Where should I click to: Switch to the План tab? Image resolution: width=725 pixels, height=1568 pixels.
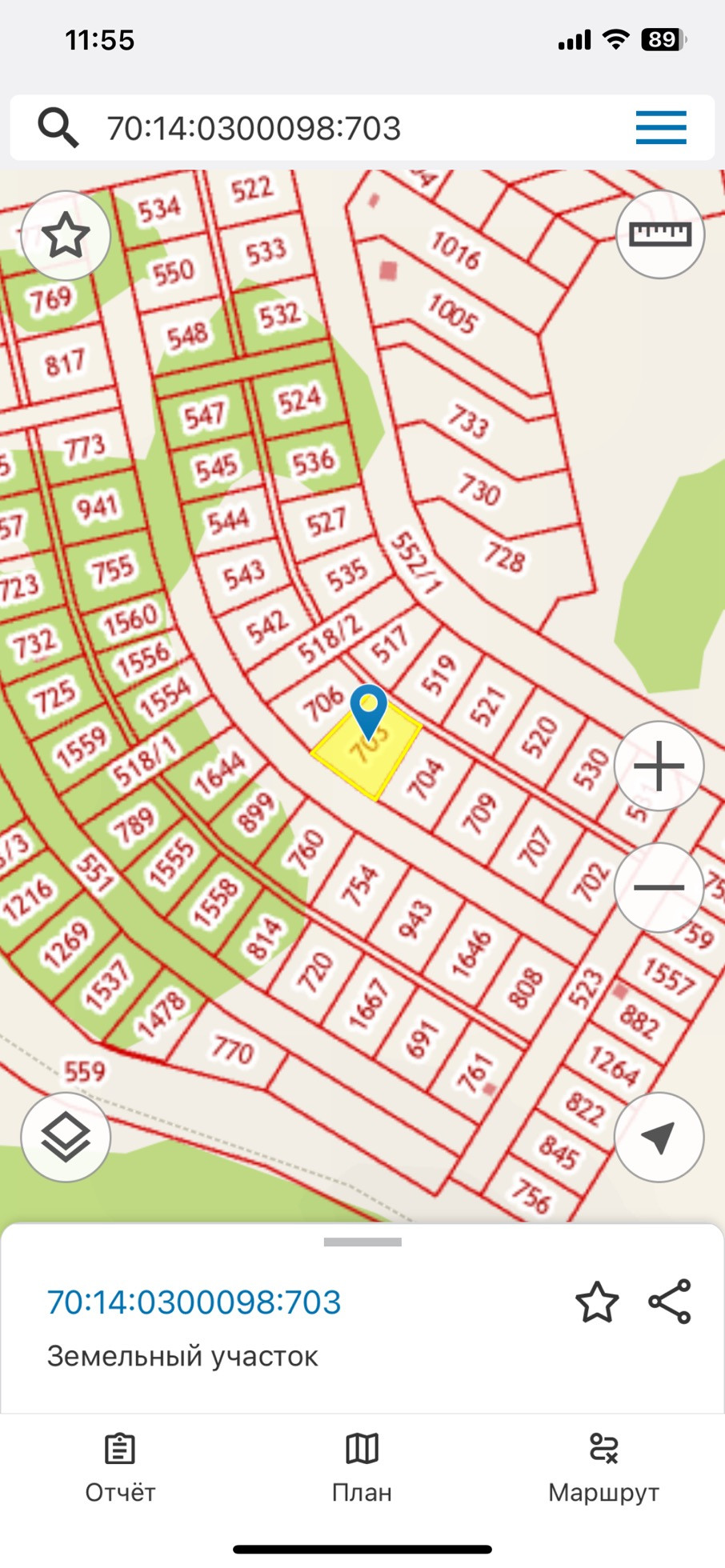(362, 1469)
